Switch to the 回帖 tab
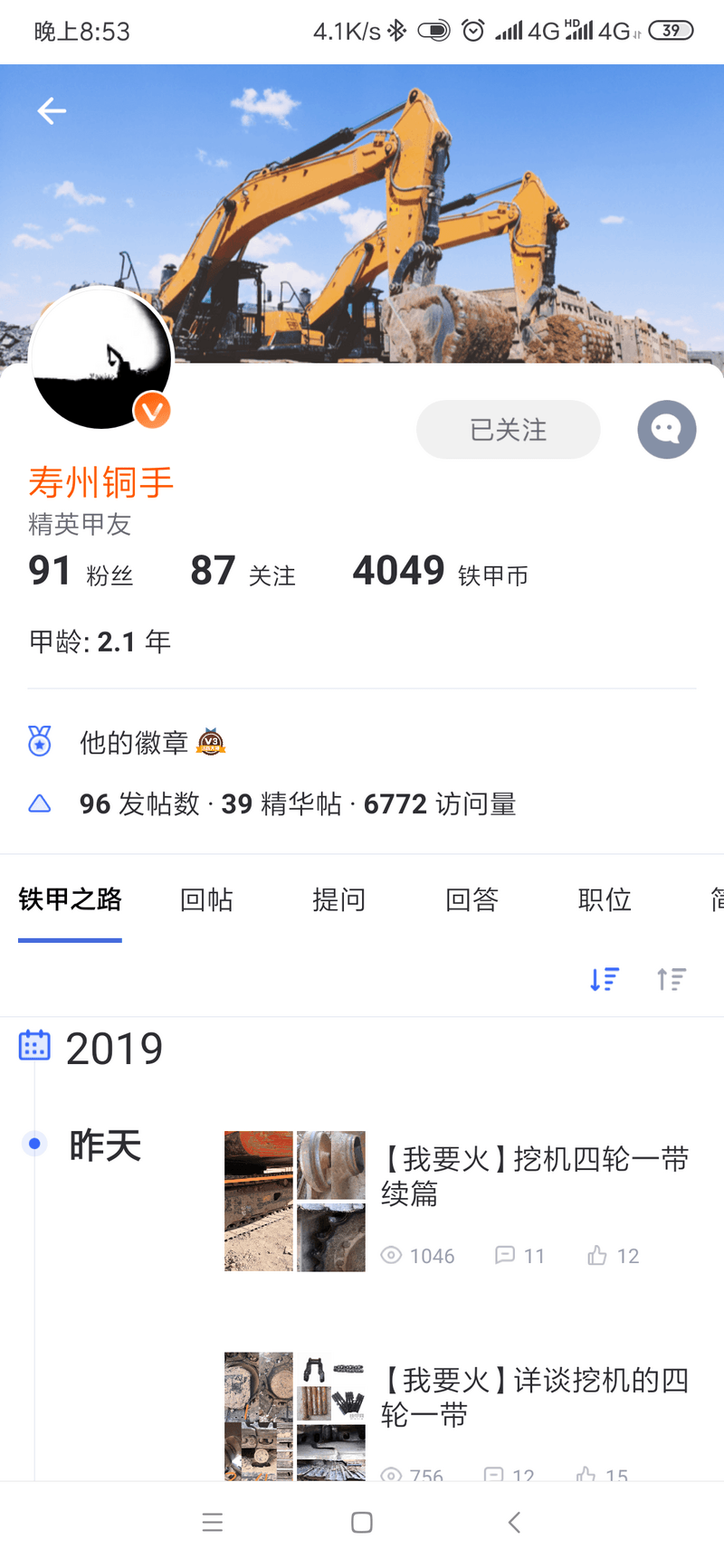The width and height of the screenshot is (724, 1568). tap(206, 899)
